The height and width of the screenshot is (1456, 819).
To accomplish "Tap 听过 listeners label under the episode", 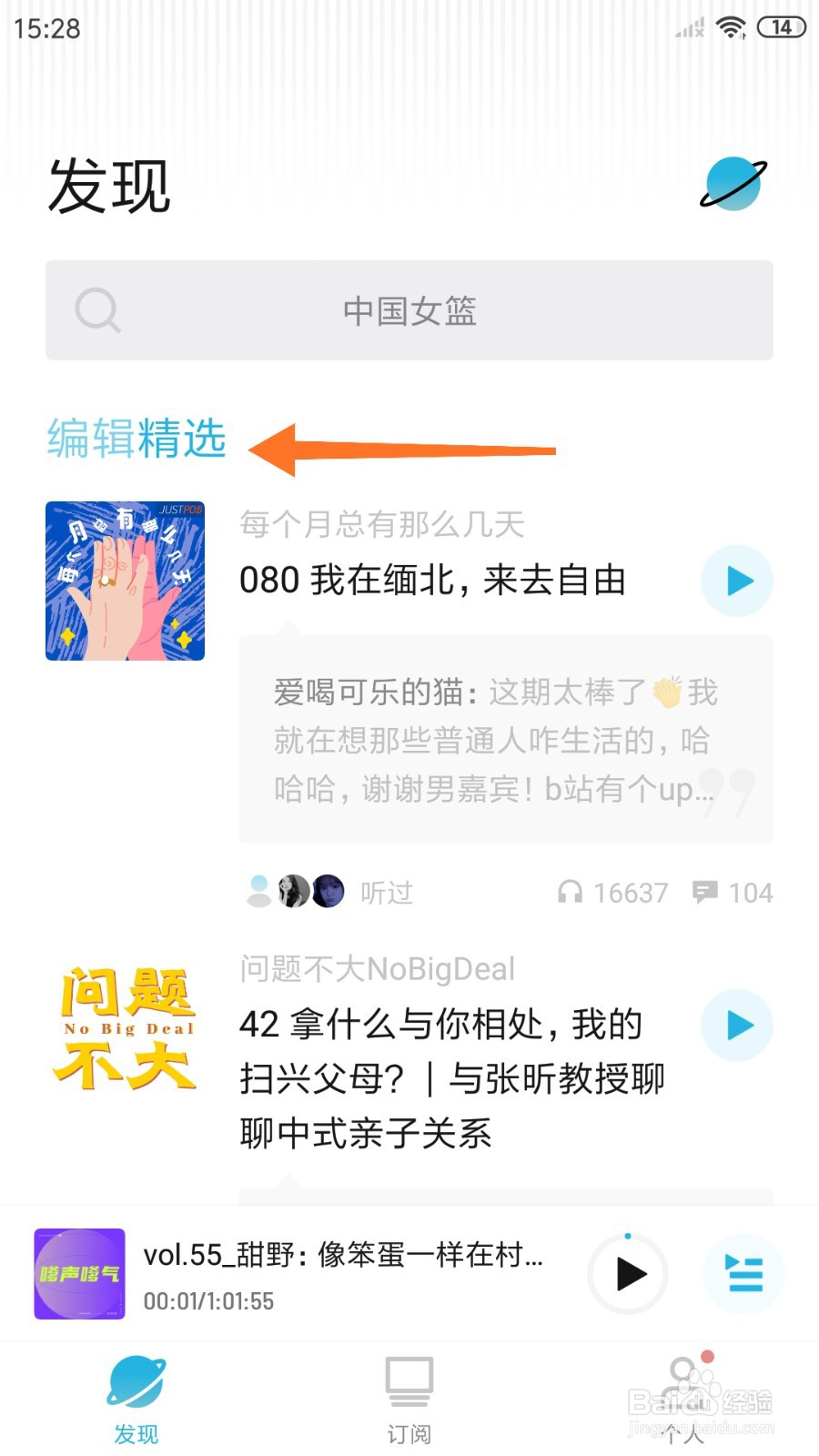I will click(386, 893).
